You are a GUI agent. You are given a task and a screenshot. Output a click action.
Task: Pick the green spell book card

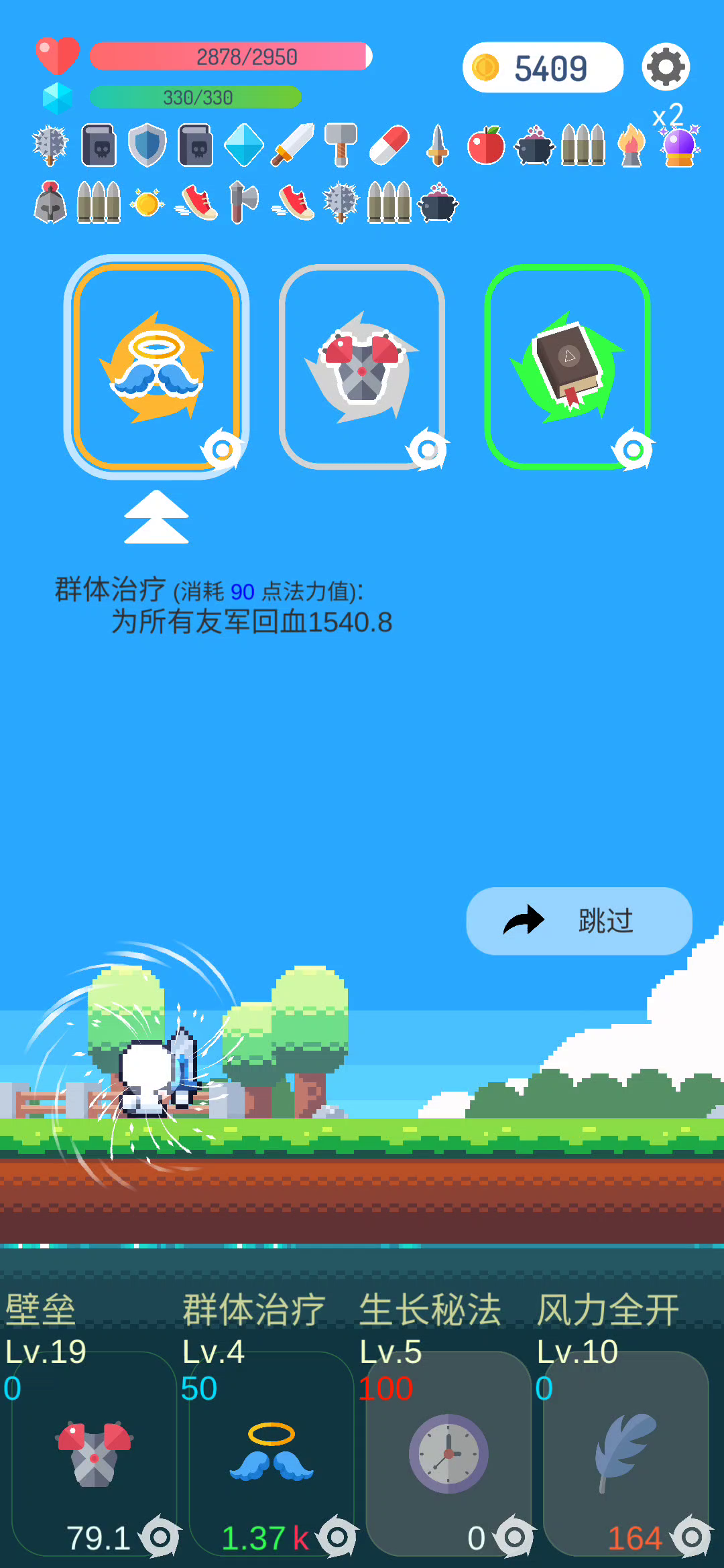tap(567, 367)
